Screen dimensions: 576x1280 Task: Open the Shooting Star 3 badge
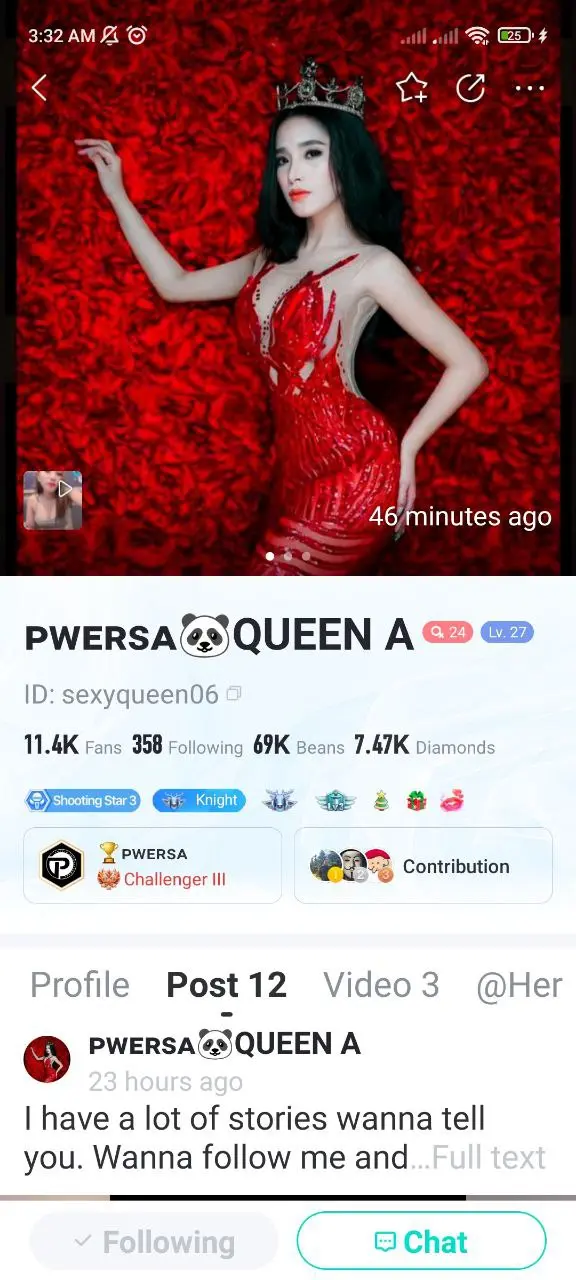click(82, 800)
